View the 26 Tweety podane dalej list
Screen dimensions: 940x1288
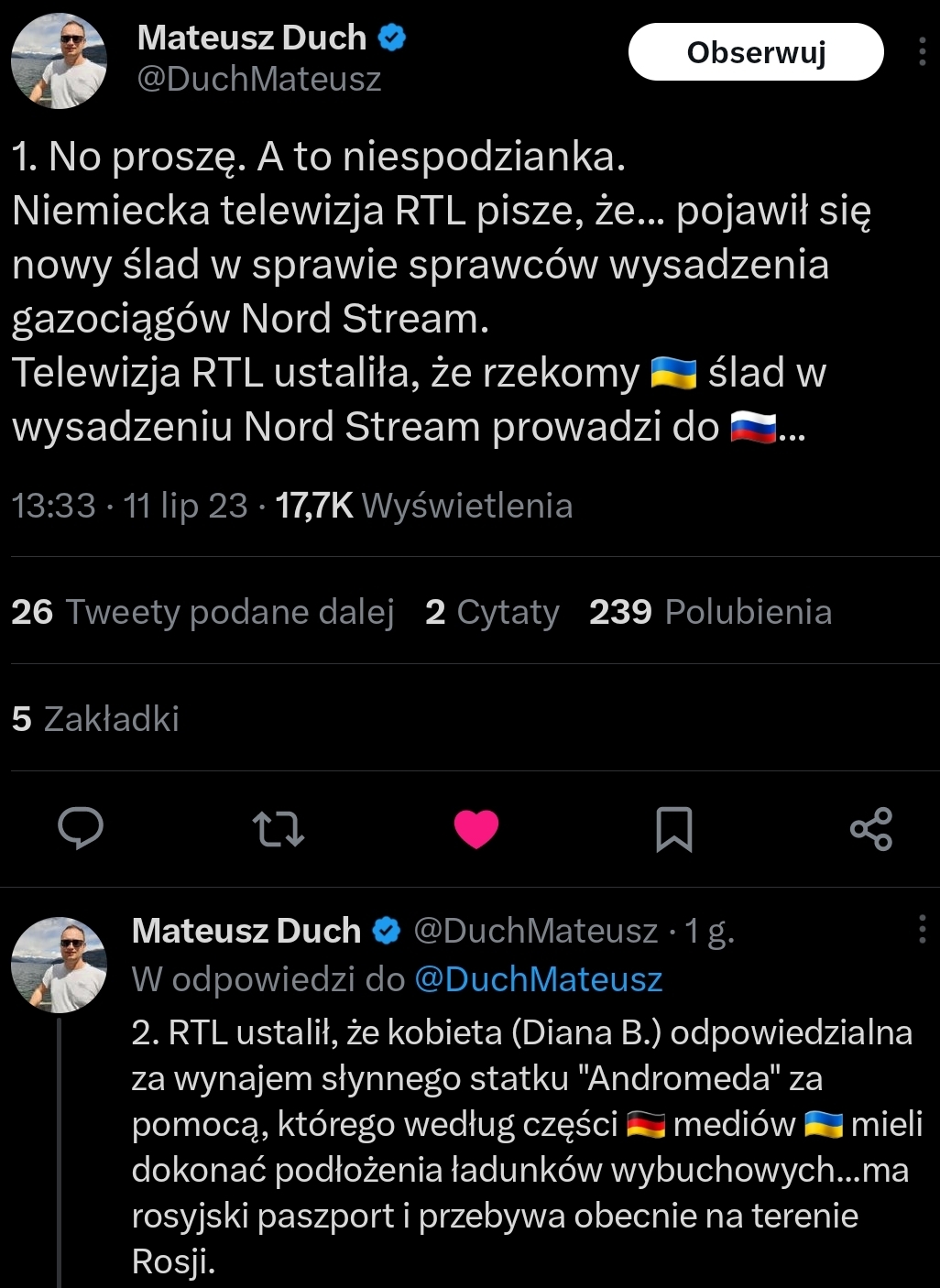click(x=202, y=612)
